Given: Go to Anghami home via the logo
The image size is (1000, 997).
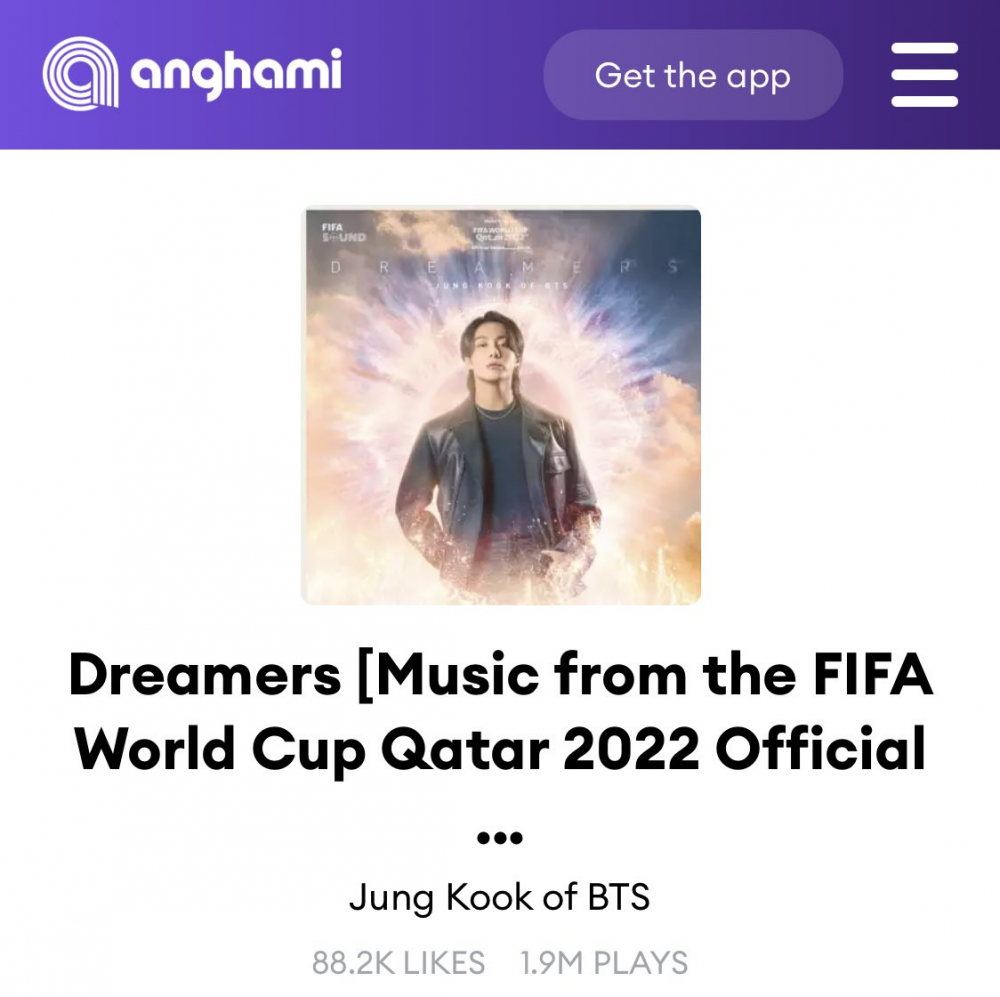Looking at the screenshot, I should [x=192, y=72].
